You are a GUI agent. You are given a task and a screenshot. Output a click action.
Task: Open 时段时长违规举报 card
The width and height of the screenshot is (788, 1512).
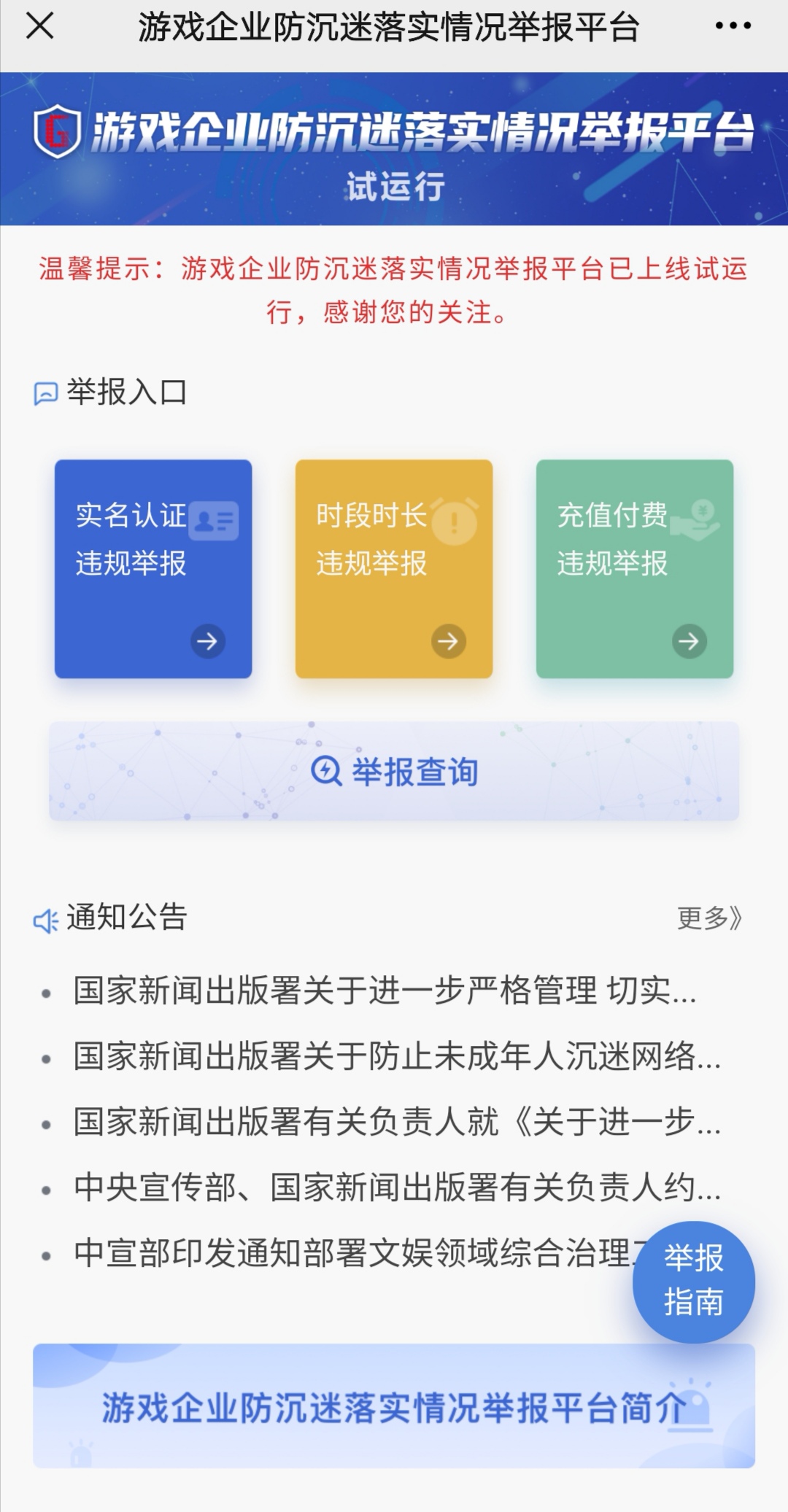click(394, 568)
